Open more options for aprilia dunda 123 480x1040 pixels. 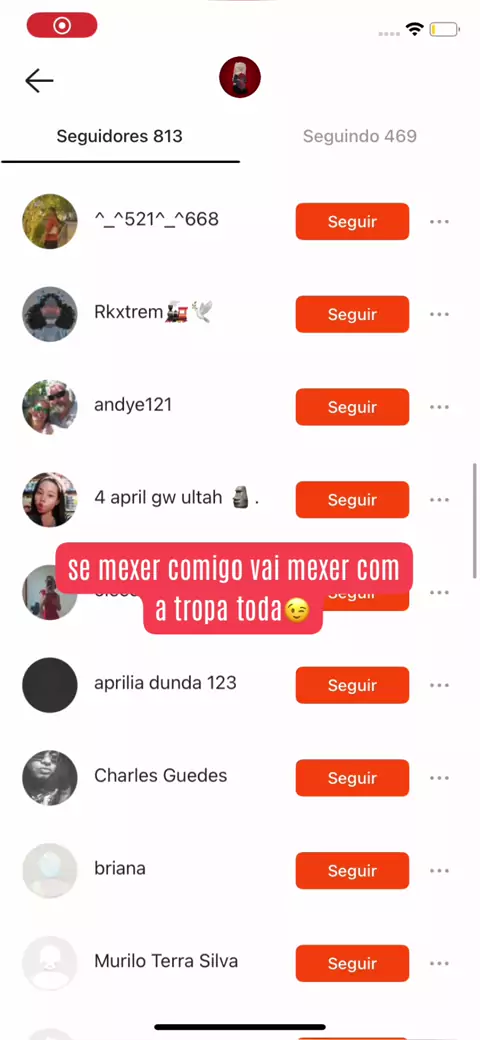click(440, 685)
